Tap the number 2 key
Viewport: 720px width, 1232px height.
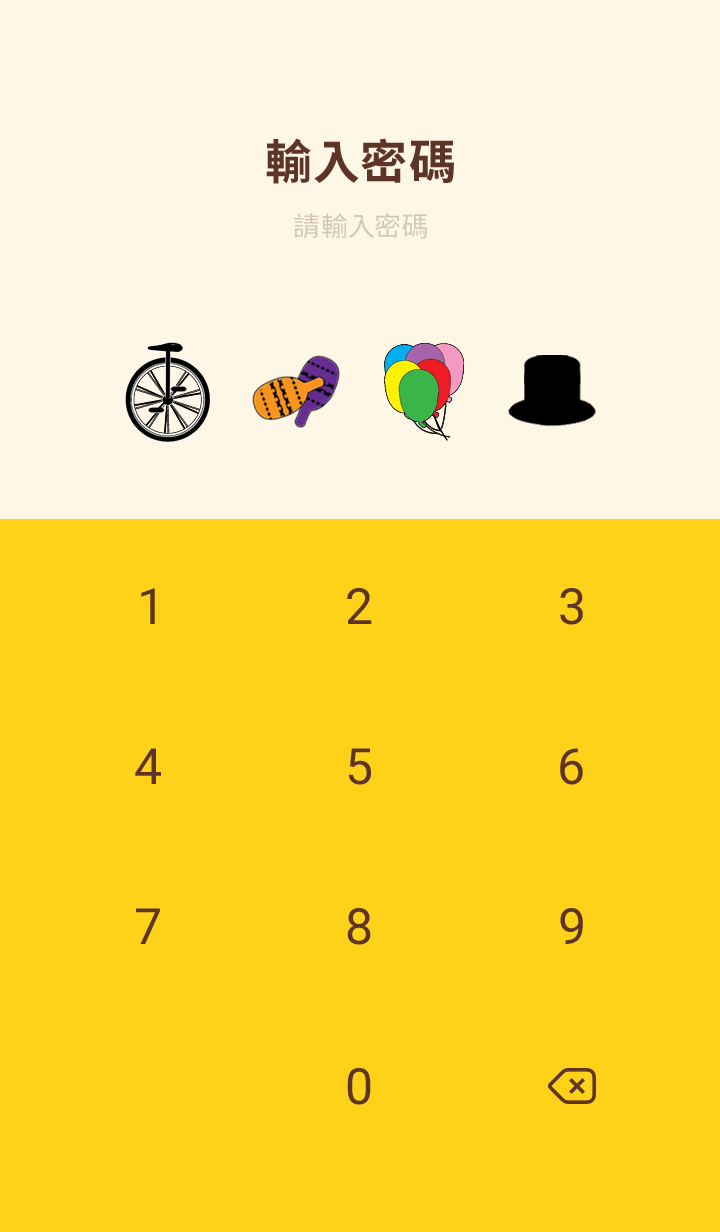(359, 607)
